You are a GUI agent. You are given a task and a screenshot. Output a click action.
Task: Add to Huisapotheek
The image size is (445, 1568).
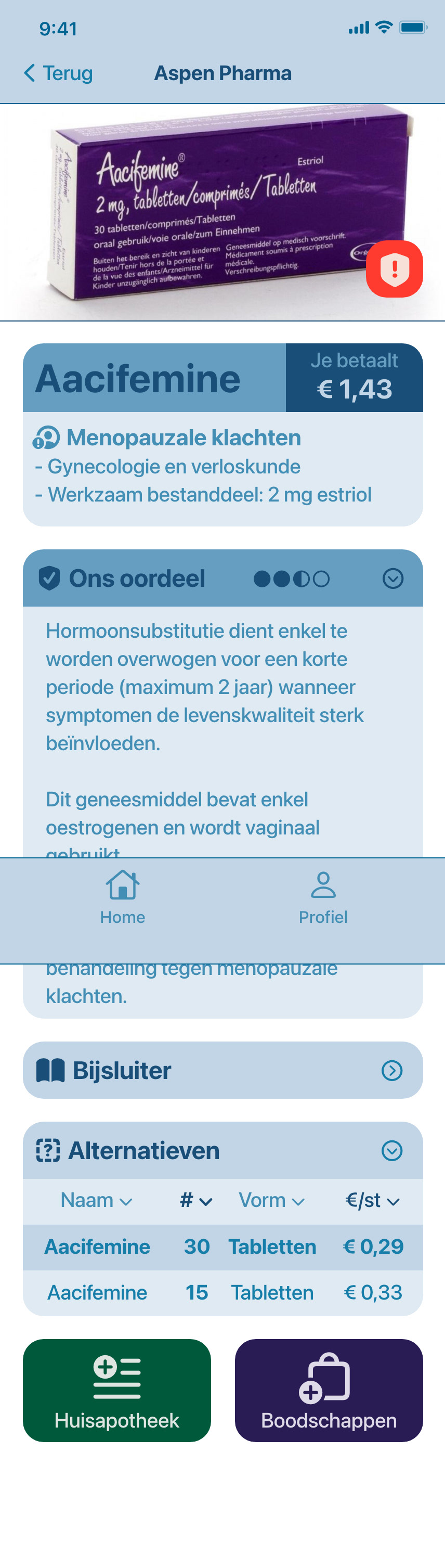pyautogui.click(x=117, y=1390)
